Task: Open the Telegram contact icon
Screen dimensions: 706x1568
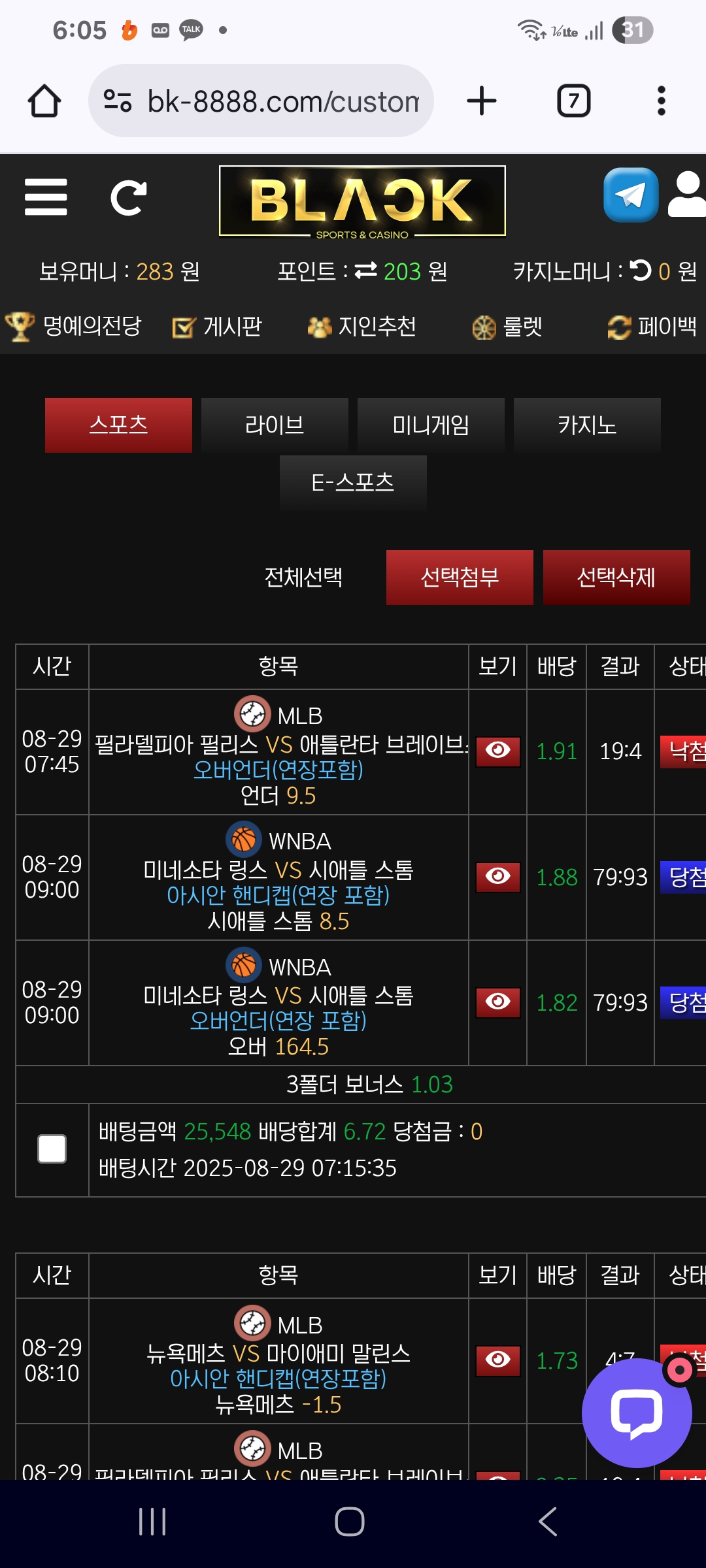Action: [x=630, y=195]
